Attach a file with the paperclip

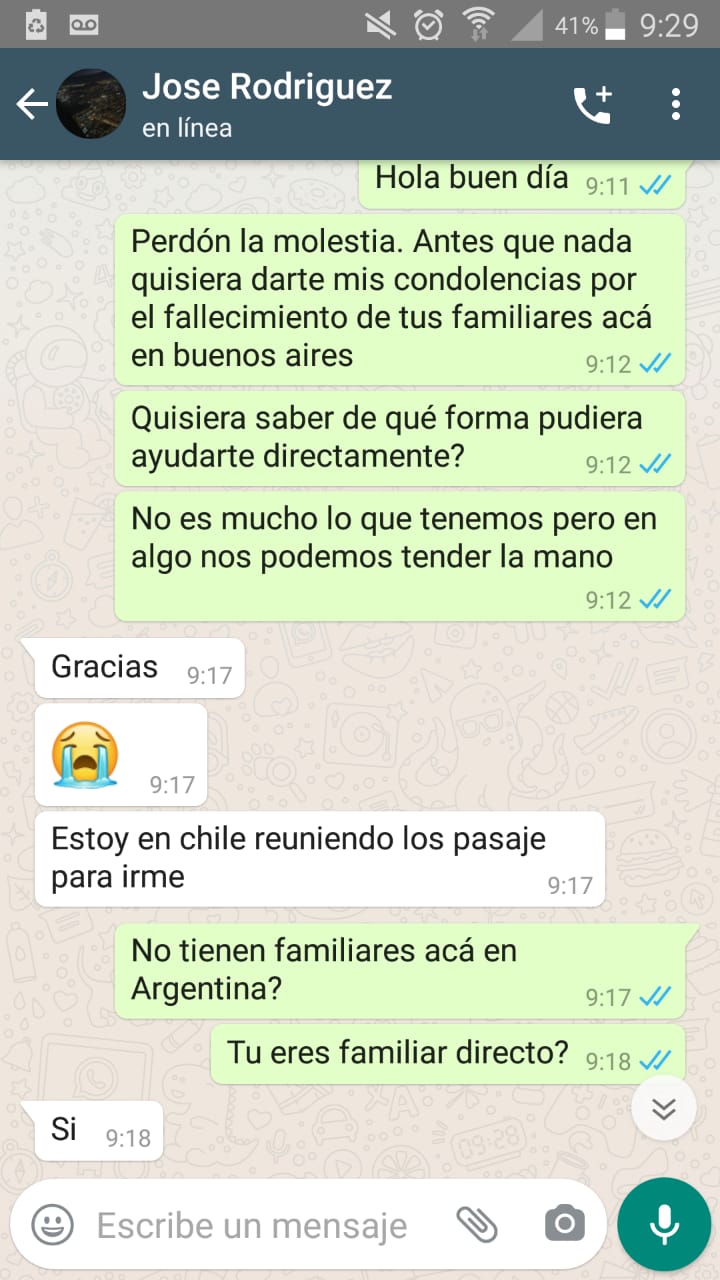click(478, 1224)
